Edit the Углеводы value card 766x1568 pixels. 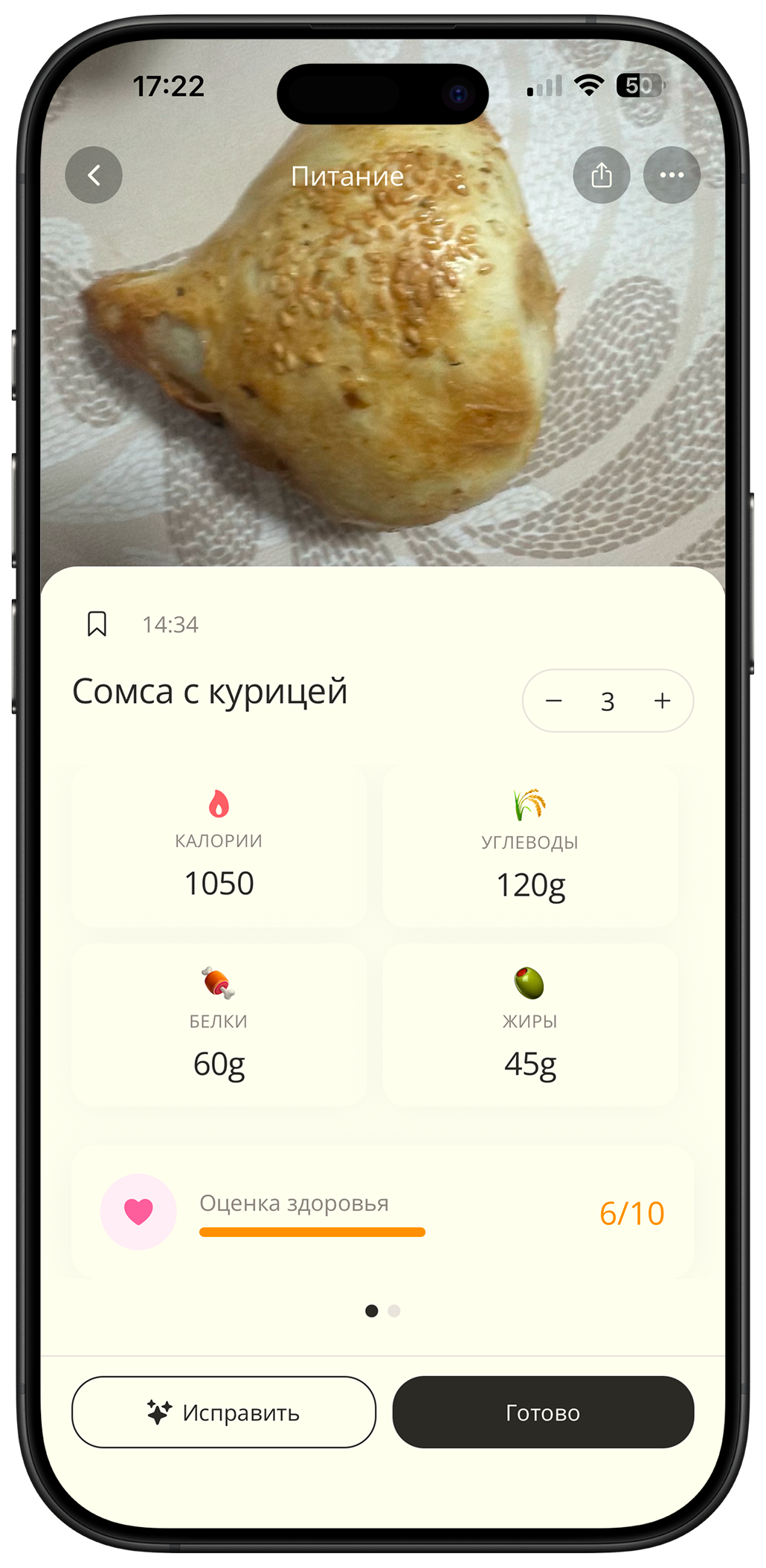point(530,846)
